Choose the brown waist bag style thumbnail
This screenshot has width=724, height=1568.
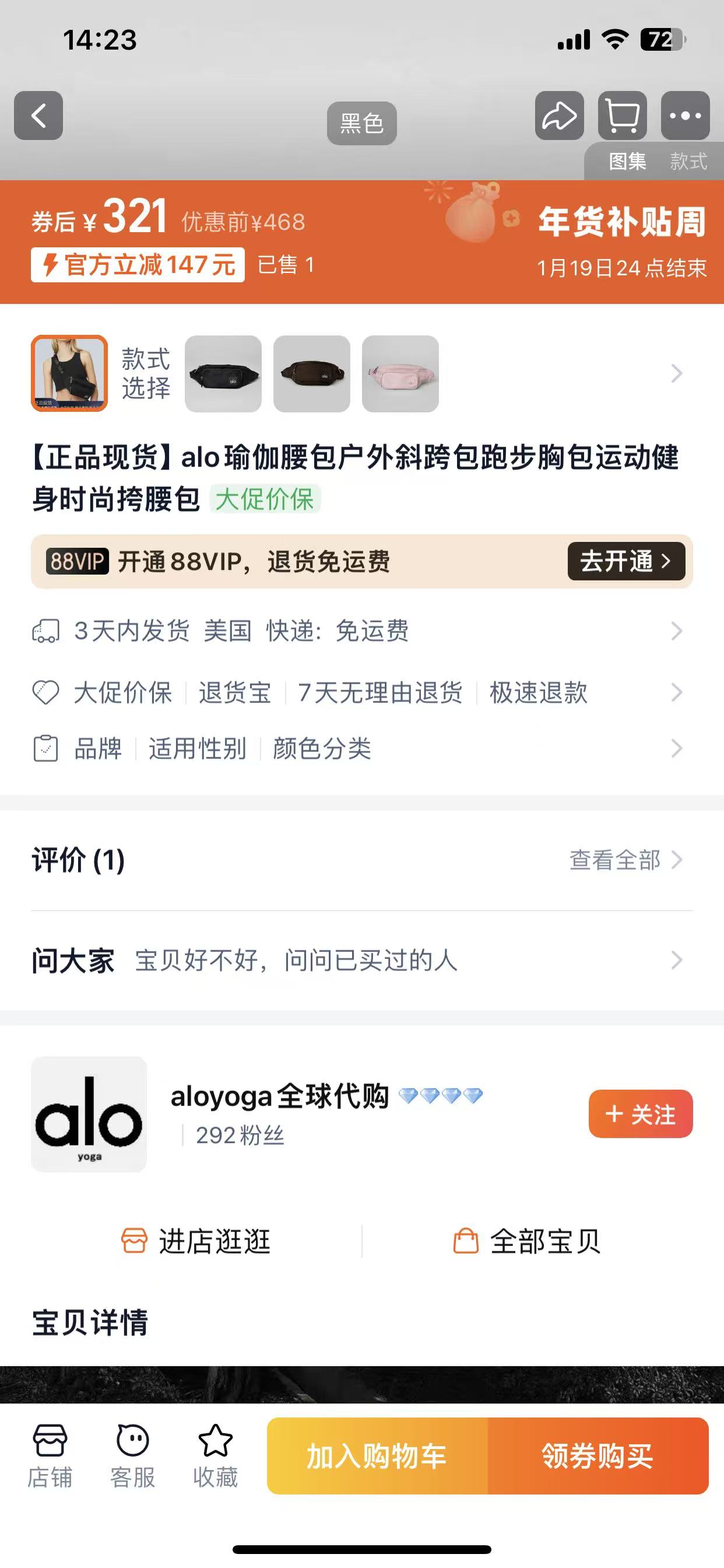point(311,374)
